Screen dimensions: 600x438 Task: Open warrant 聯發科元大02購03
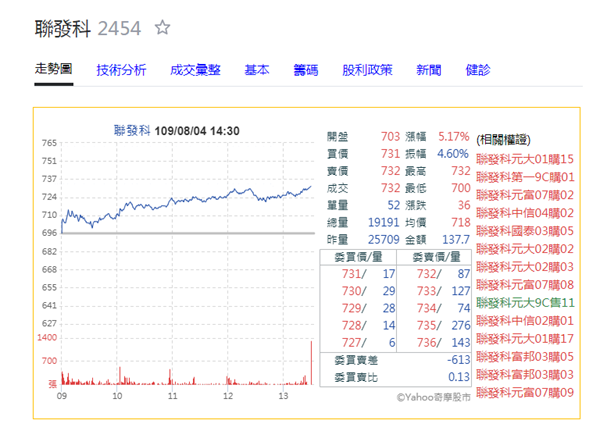(x=525, y=267)
